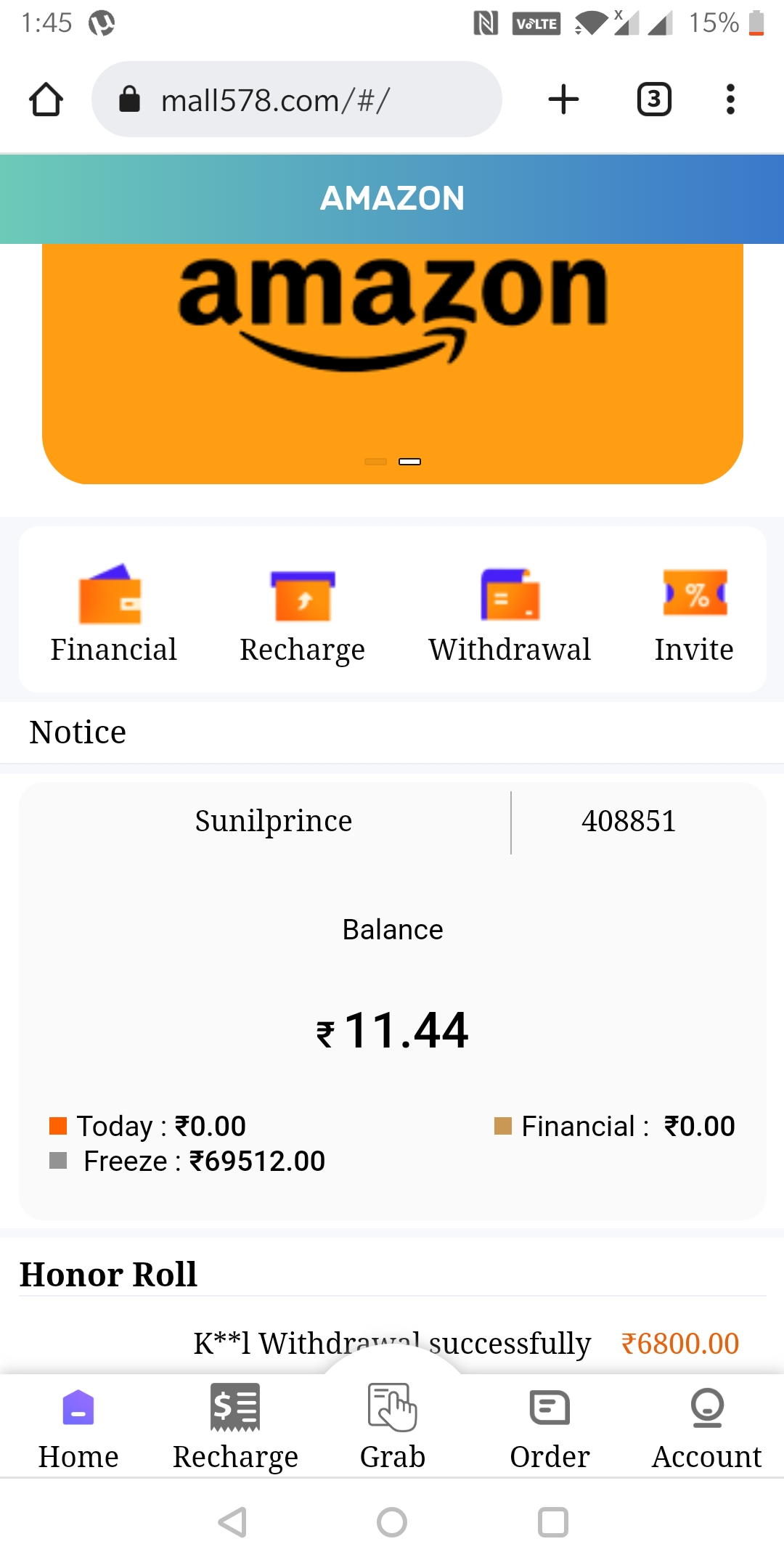Open the browser home page
The height and width of the screenshot is (1568, 784).
(x=46, y=99)
